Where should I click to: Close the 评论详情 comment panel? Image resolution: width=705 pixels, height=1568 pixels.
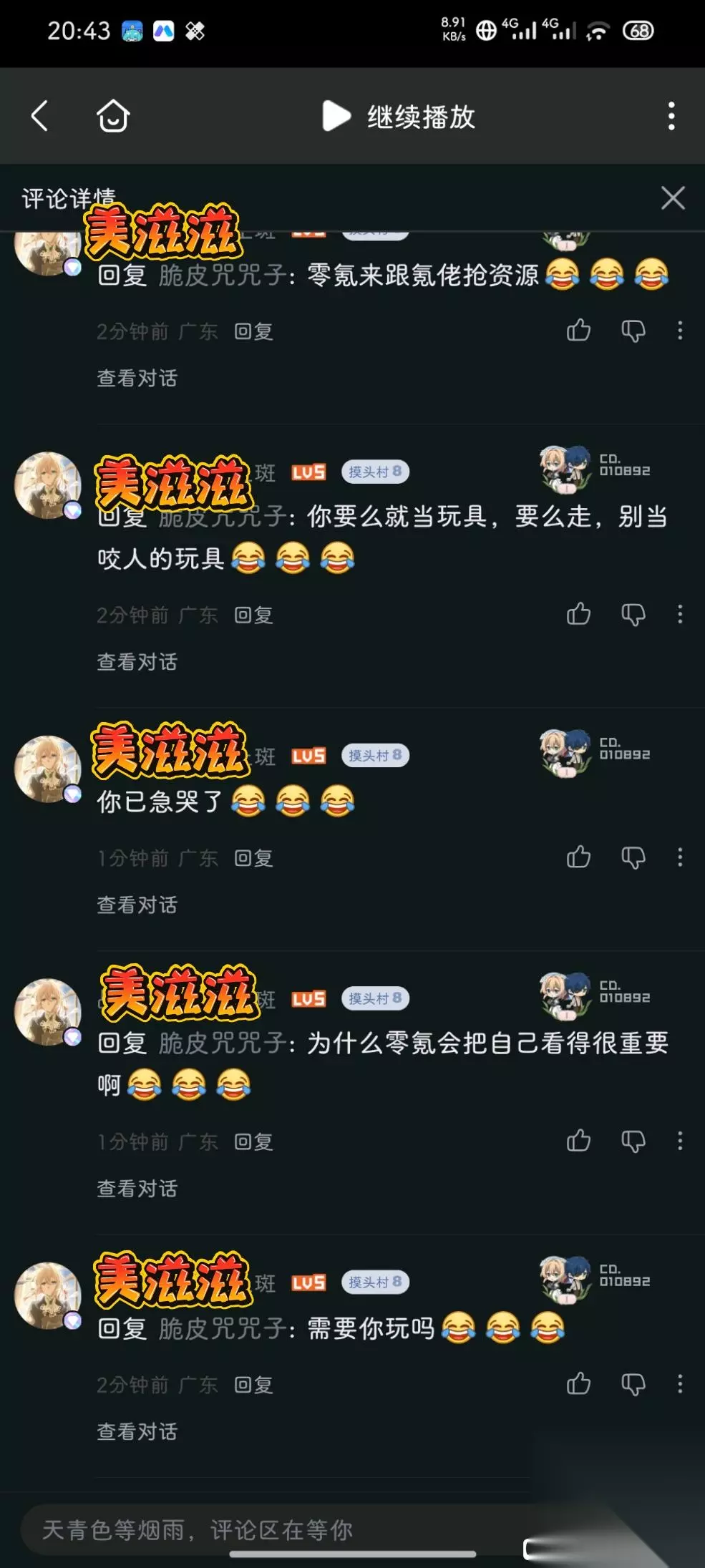click(672, 198)
